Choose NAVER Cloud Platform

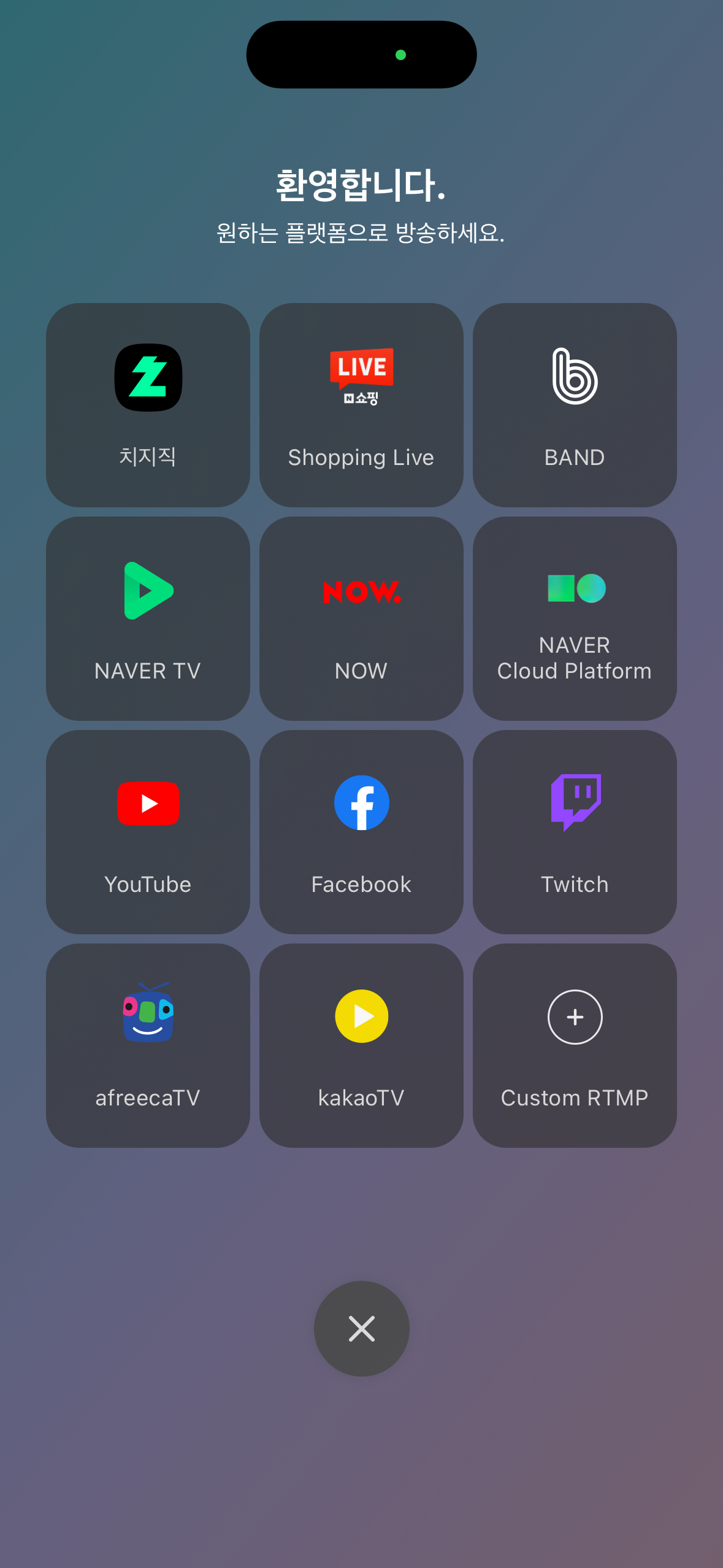(575, 618)
